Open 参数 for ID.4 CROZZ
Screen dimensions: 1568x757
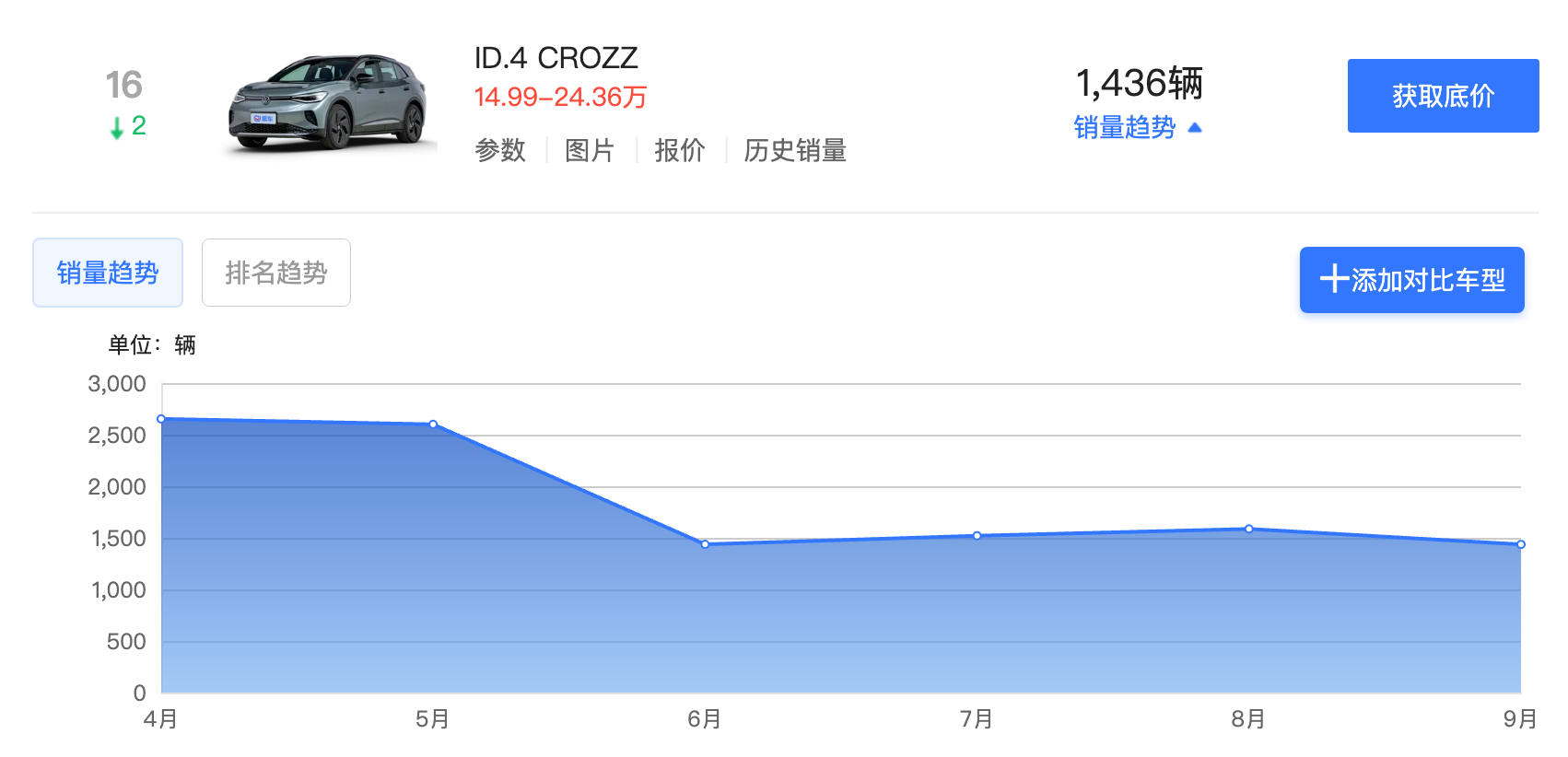(x=500, y=150)
